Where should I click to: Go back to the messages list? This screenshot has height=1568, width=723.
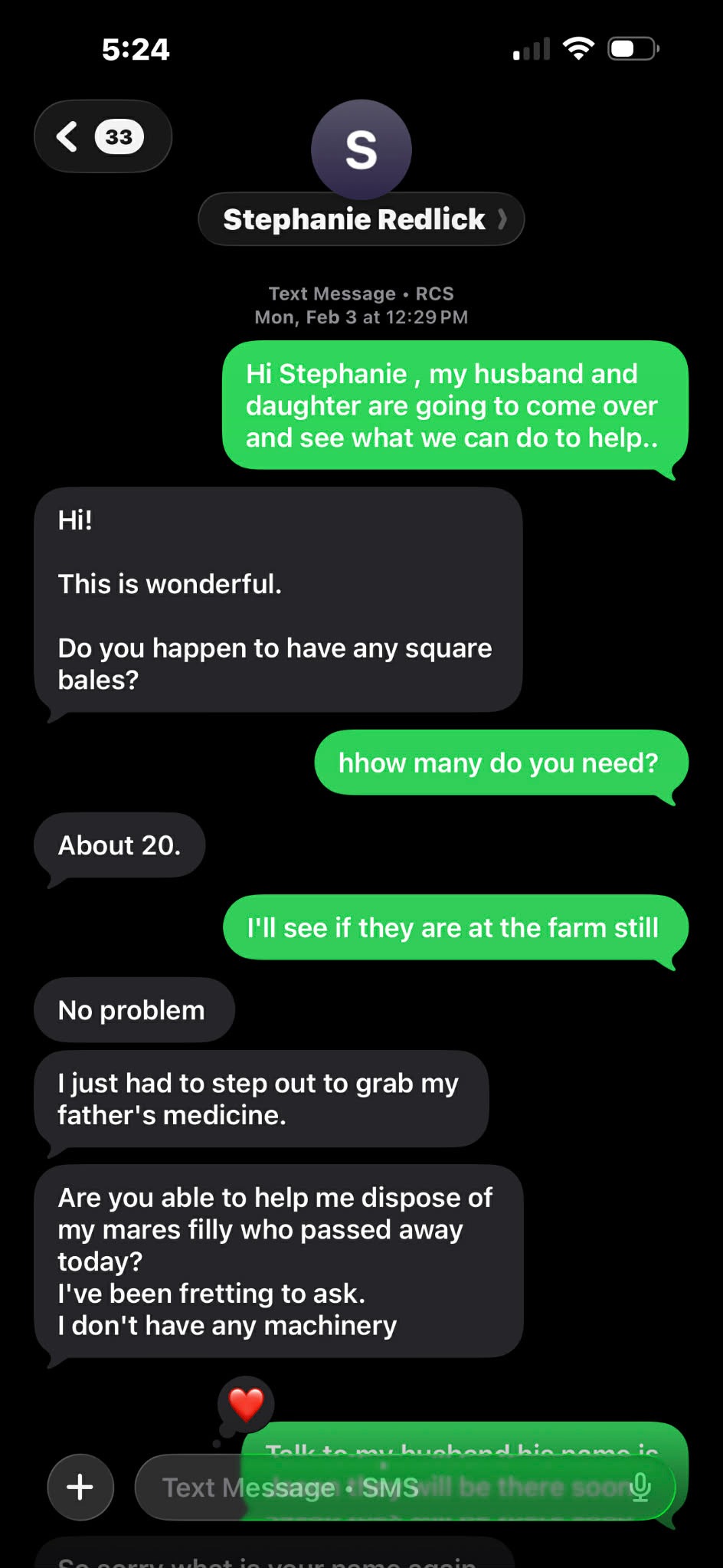[x=102, y=136]
